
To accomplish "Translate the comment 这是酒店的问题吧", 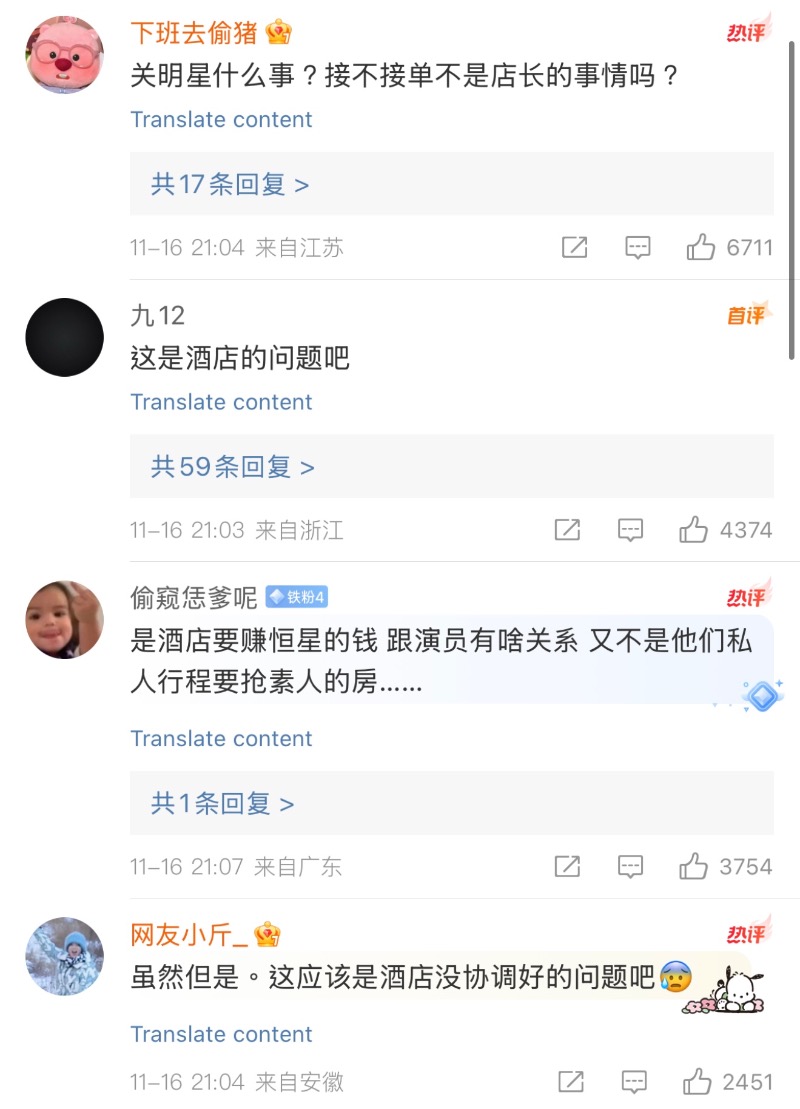I will pyautogui.click(x=221, y=402).
